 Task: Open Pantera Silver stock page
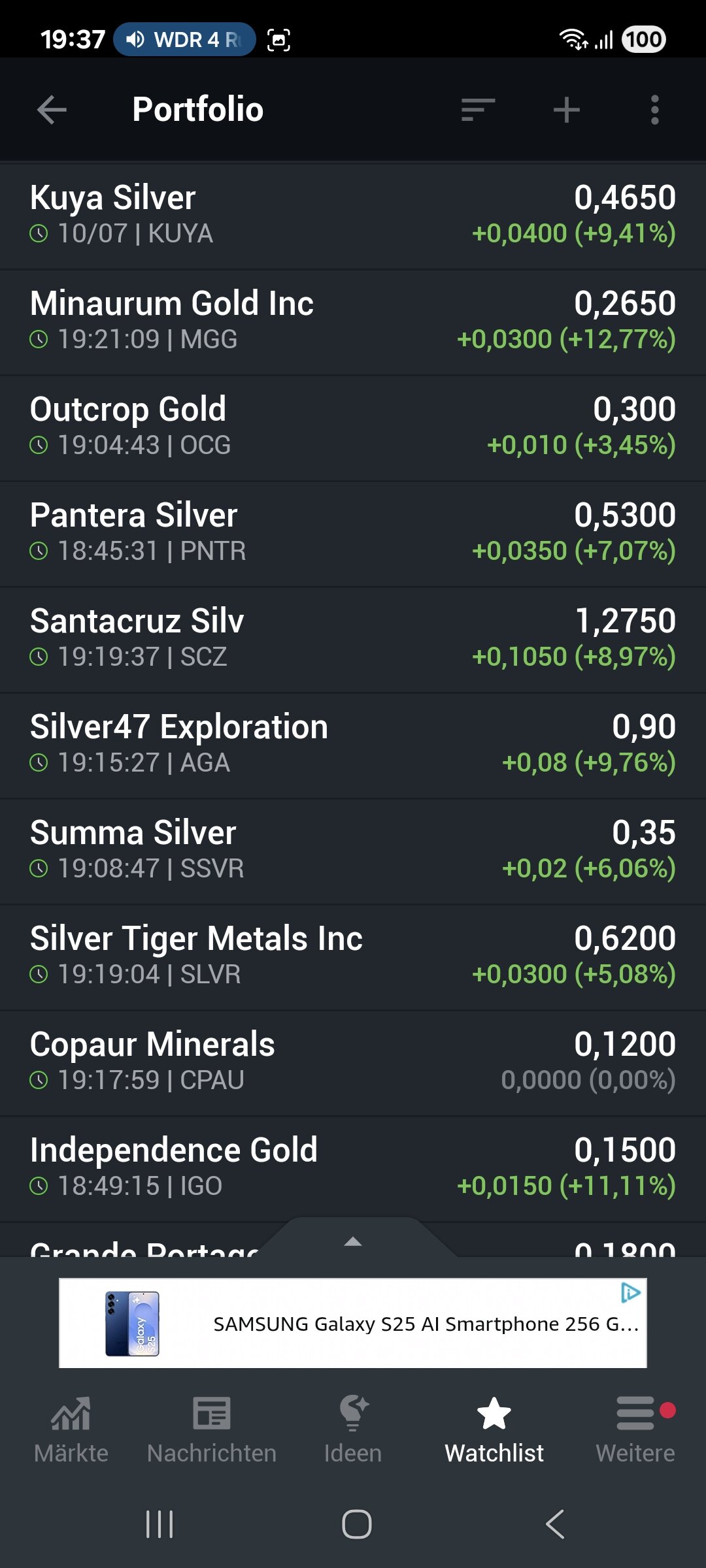pos(353,533)
